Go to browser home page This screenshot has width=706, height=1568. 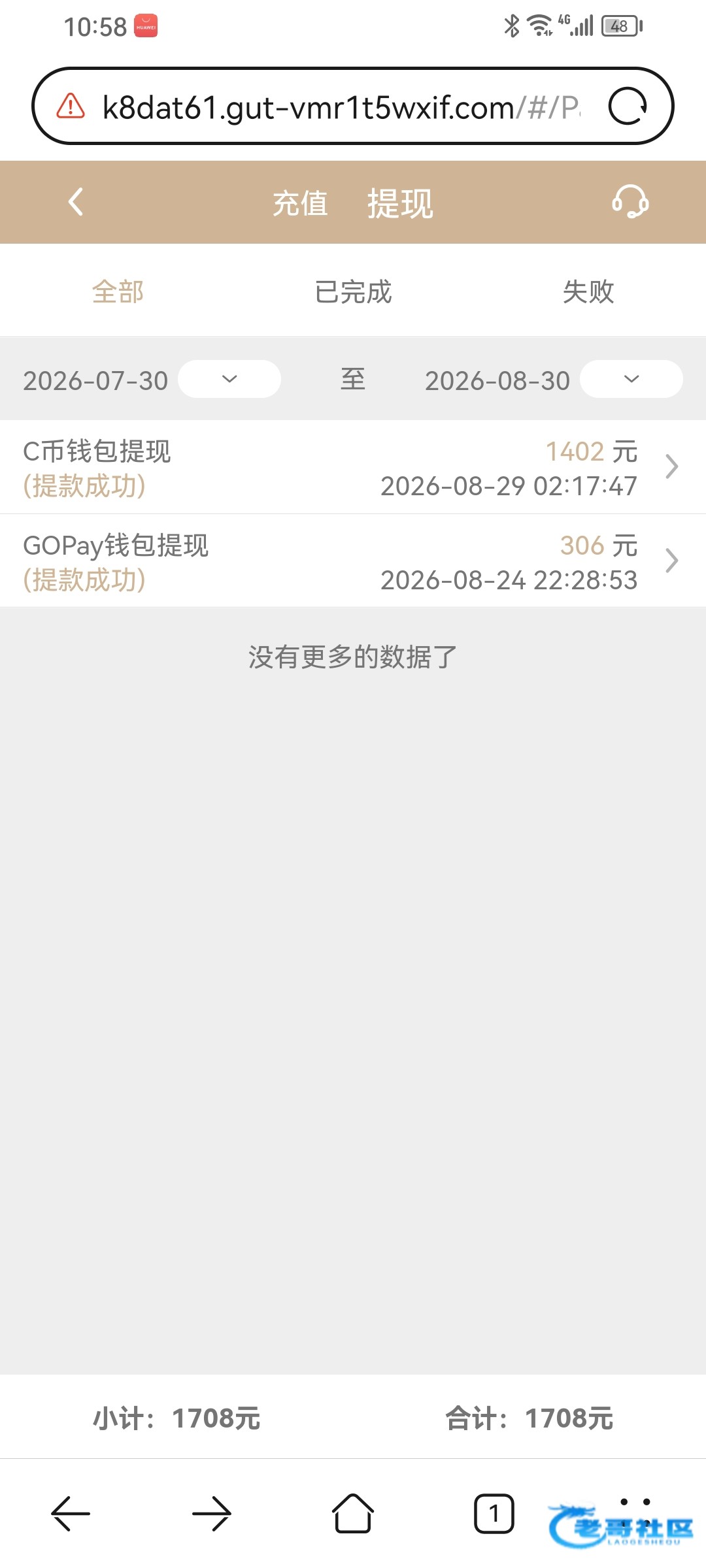coord(353,1513)
